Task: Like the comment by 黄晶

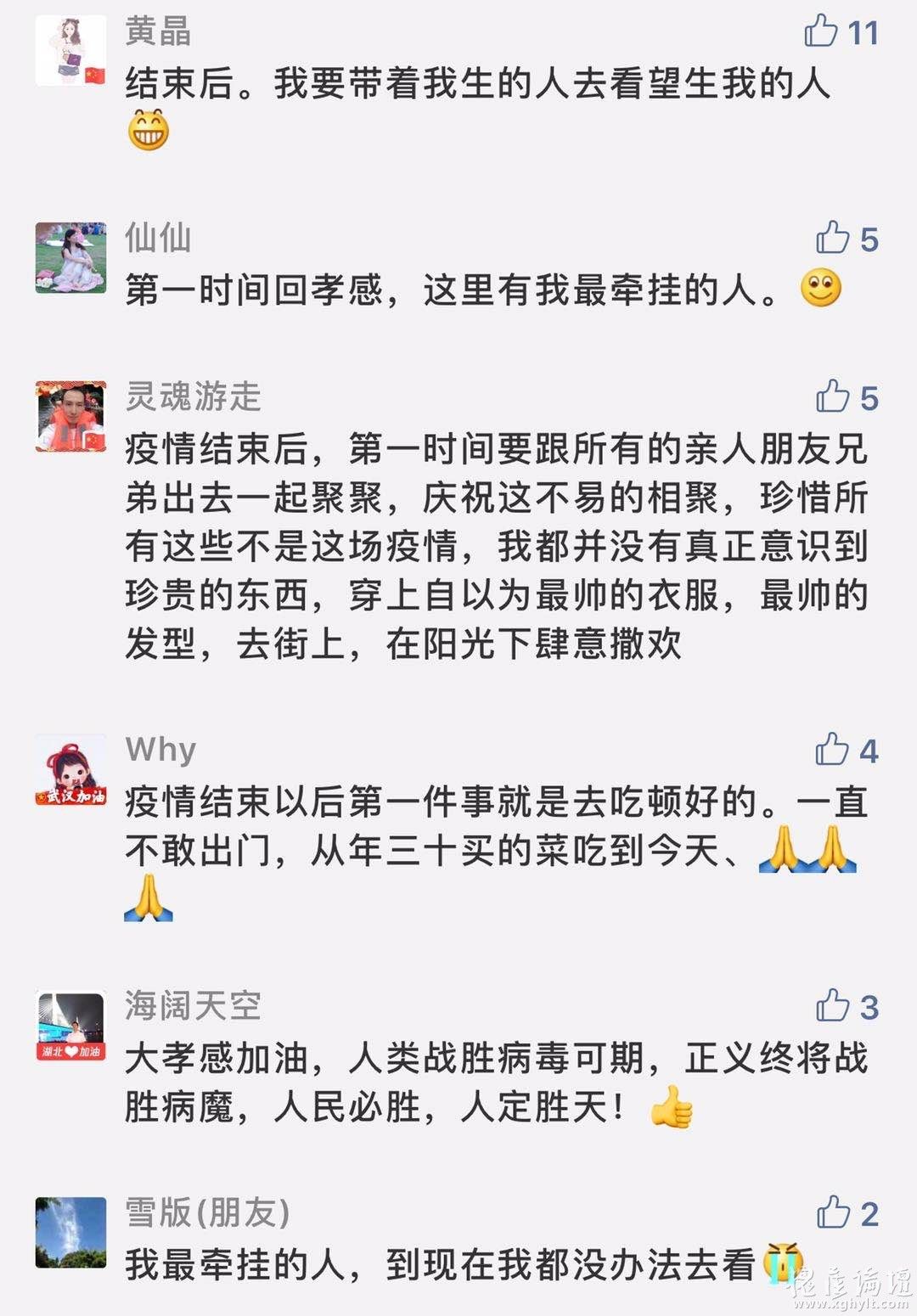Action: (x=822, y=31)
